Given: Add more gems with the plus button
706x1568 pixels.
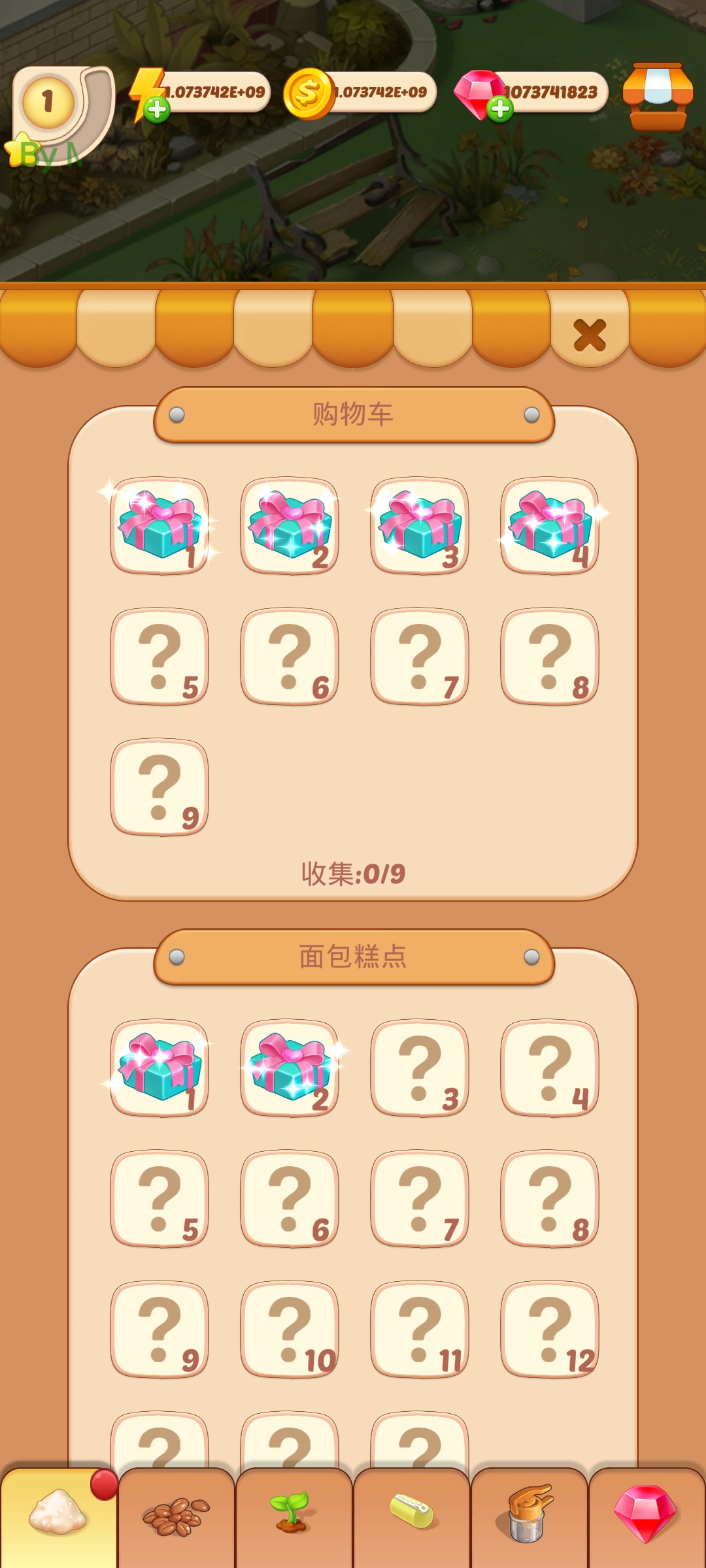Looking at the screenshot, I should (501, 109).
